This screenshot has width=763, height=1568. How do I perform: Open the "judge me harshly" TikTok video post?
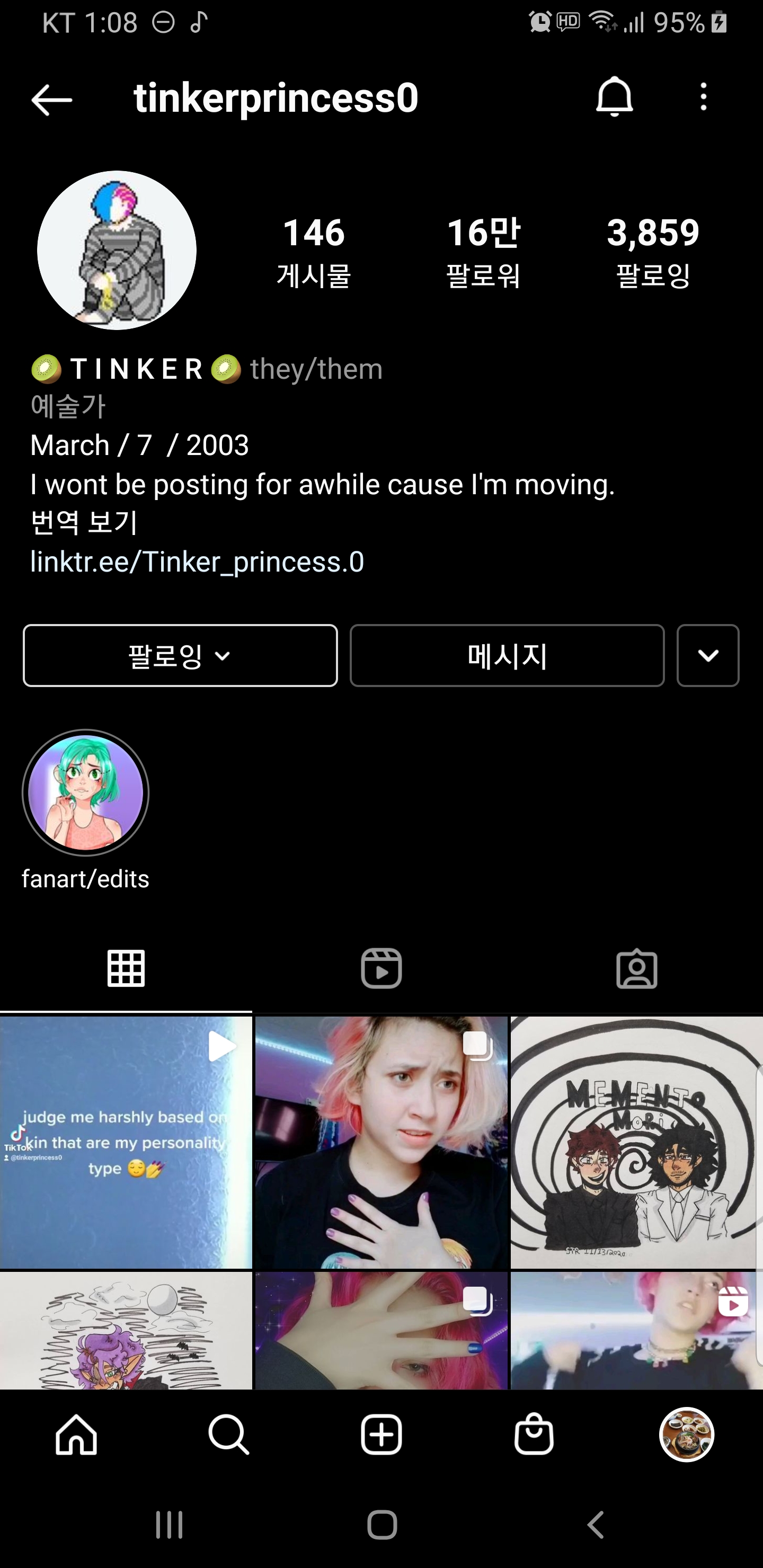coord(126,1142)
